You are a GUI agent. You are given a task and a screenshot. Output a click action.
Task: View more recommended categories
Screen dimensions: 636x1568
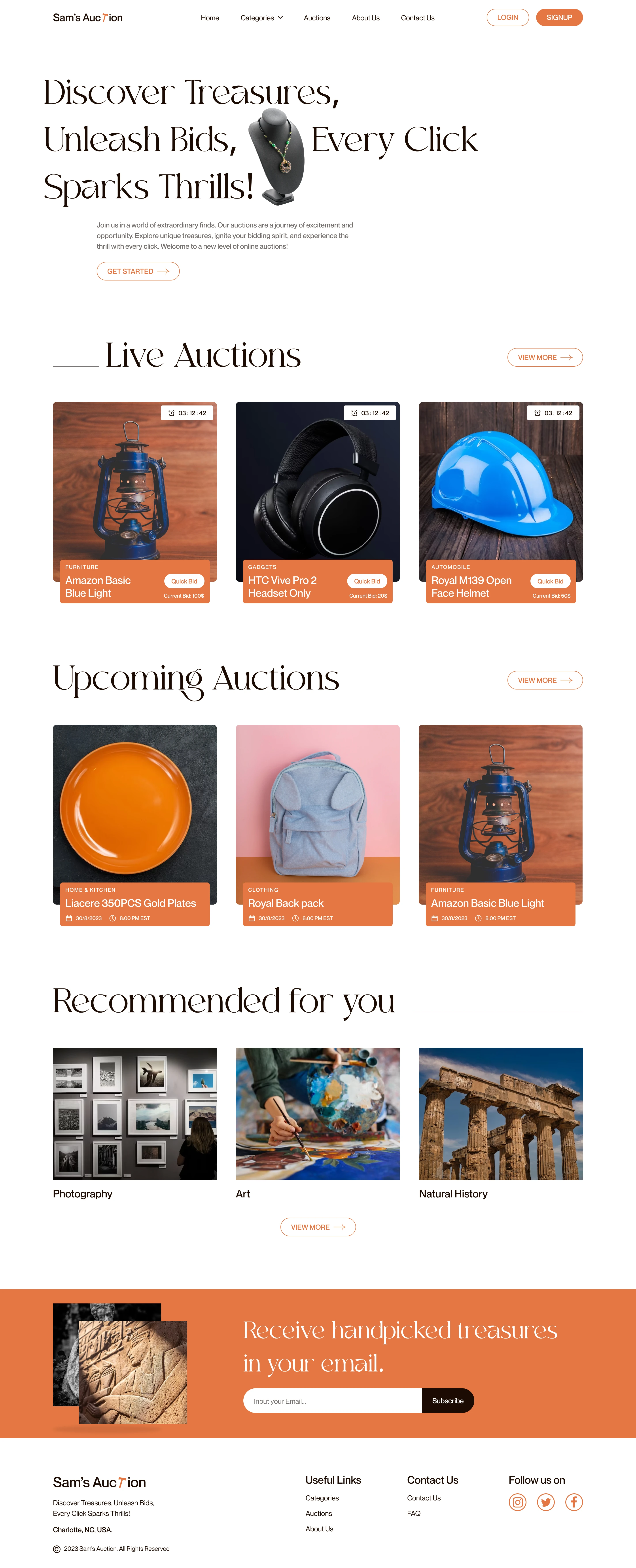(x=318, y=1227)
